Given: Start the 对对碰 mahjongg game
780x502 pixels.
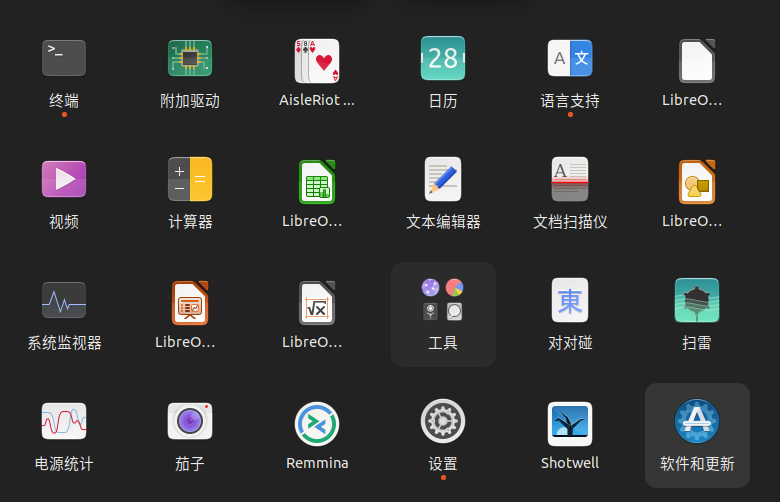Looking at the screenshot, I should coord(570,302).
